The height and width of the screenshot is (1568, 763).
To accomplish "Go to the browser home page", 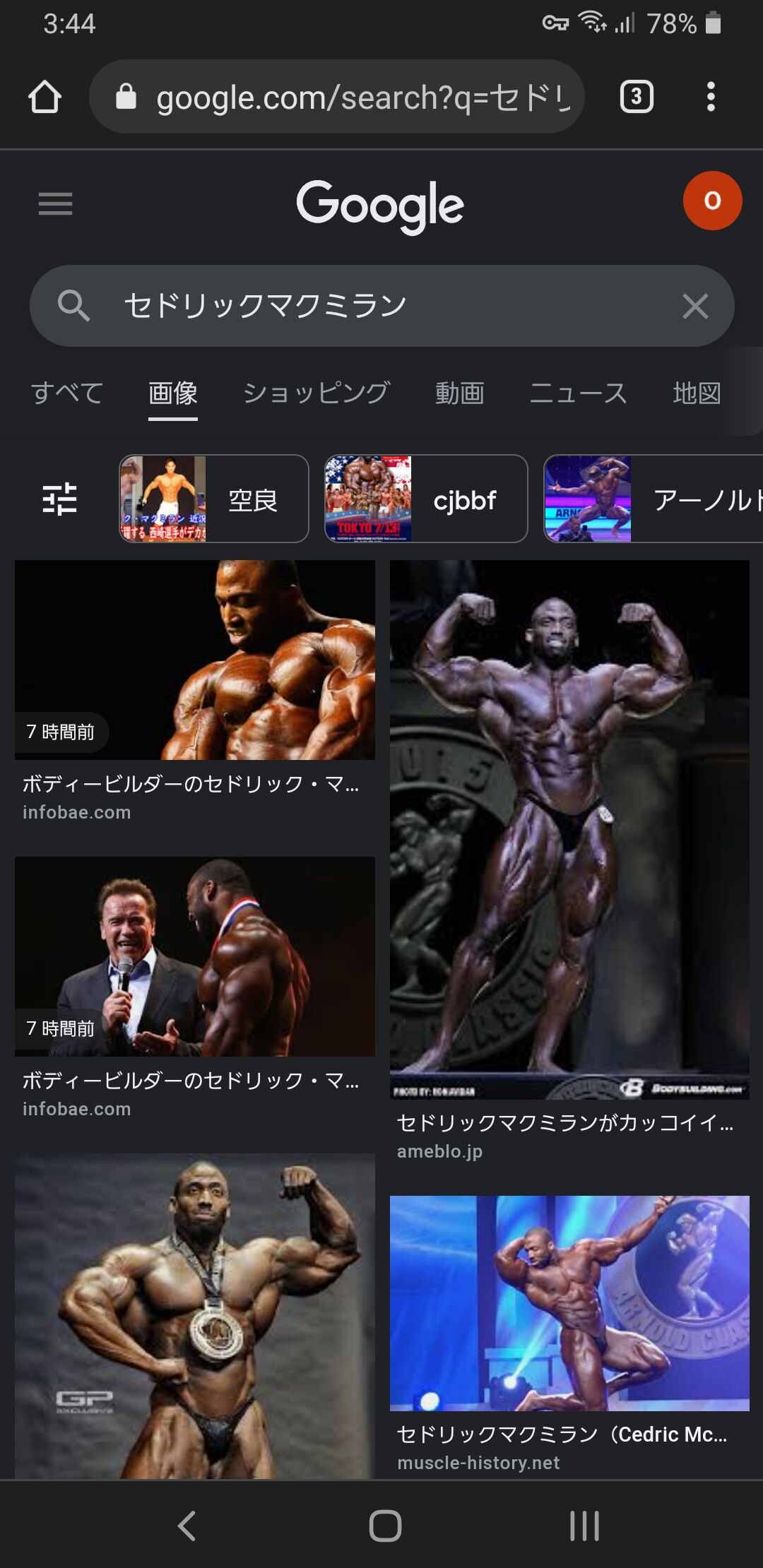I will click(45, 97).
